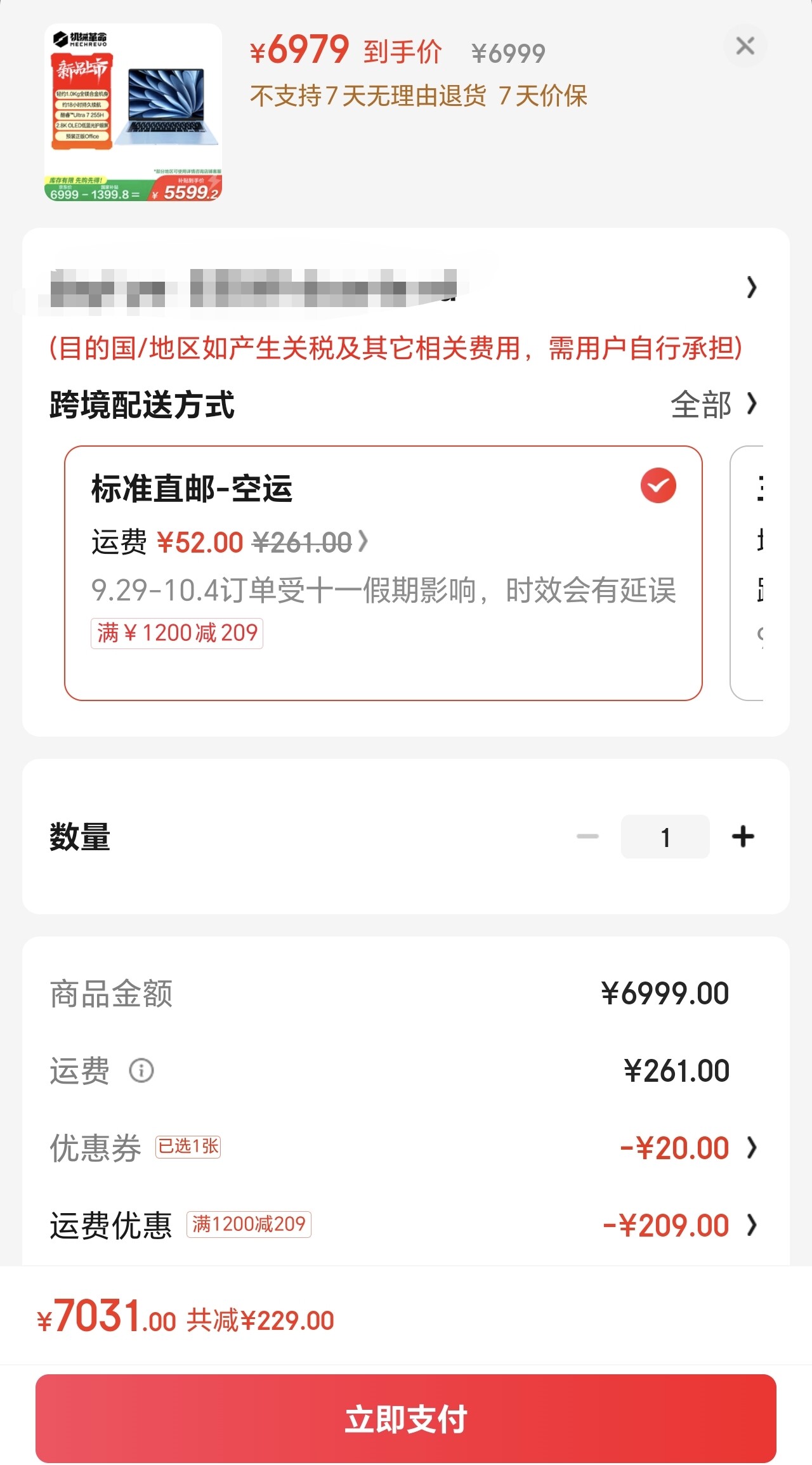Show shipping fee info icon
The width and height of the screenshot is (812, 1465).
[x=141, y=1071]
